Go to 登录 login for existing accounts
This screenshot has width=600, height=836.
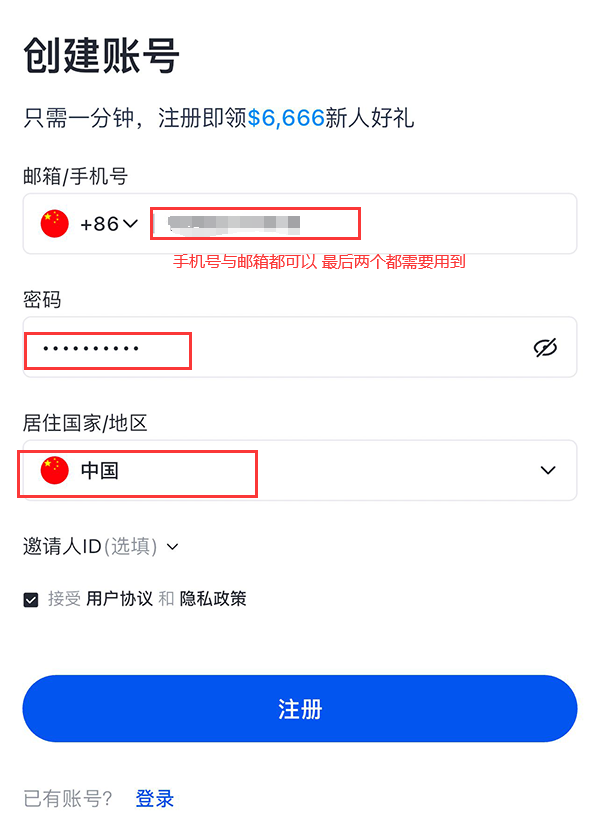point(155,799)
